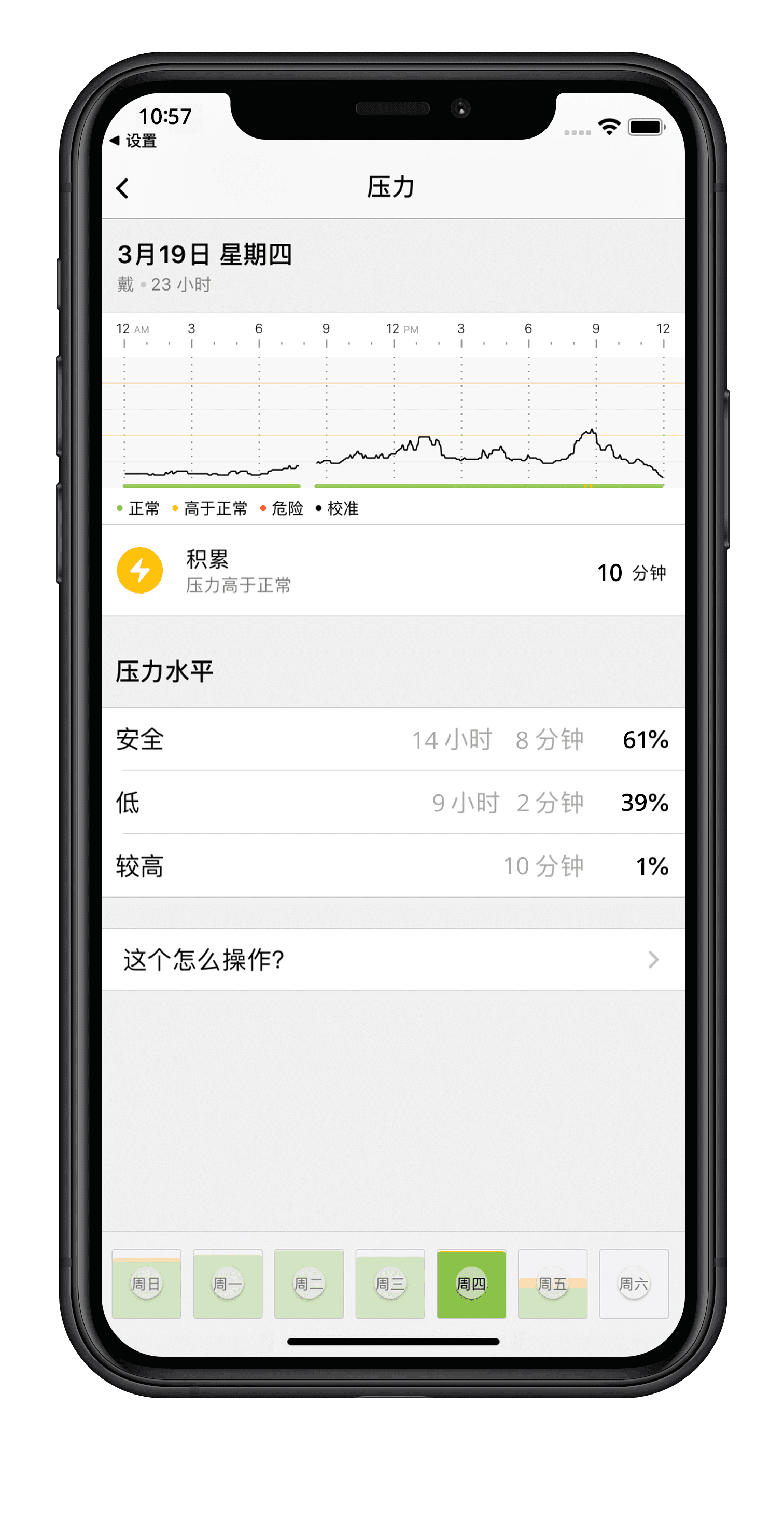Viewport: 784px width, 1518px height.
Task: Return to 设置 via status bar link
Action: tap(134, 141)
